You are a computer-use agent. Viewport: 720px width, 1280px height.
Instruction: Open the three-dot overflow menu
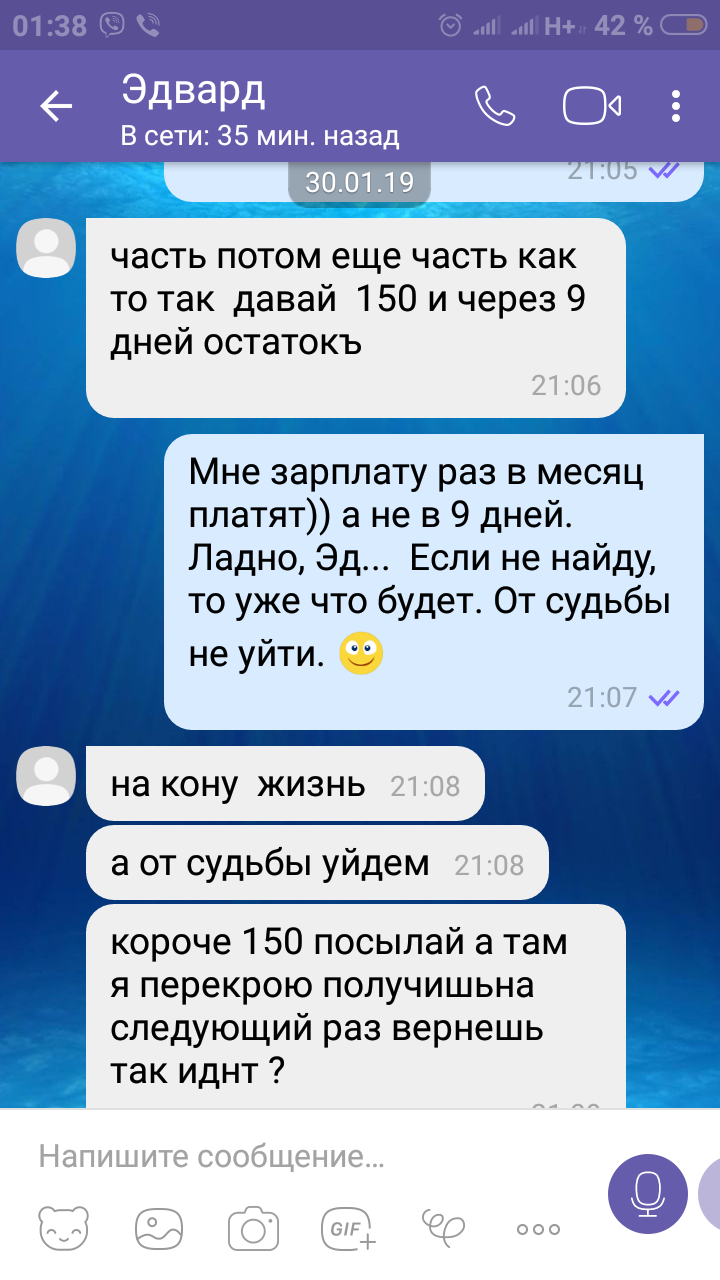point(677,106)
